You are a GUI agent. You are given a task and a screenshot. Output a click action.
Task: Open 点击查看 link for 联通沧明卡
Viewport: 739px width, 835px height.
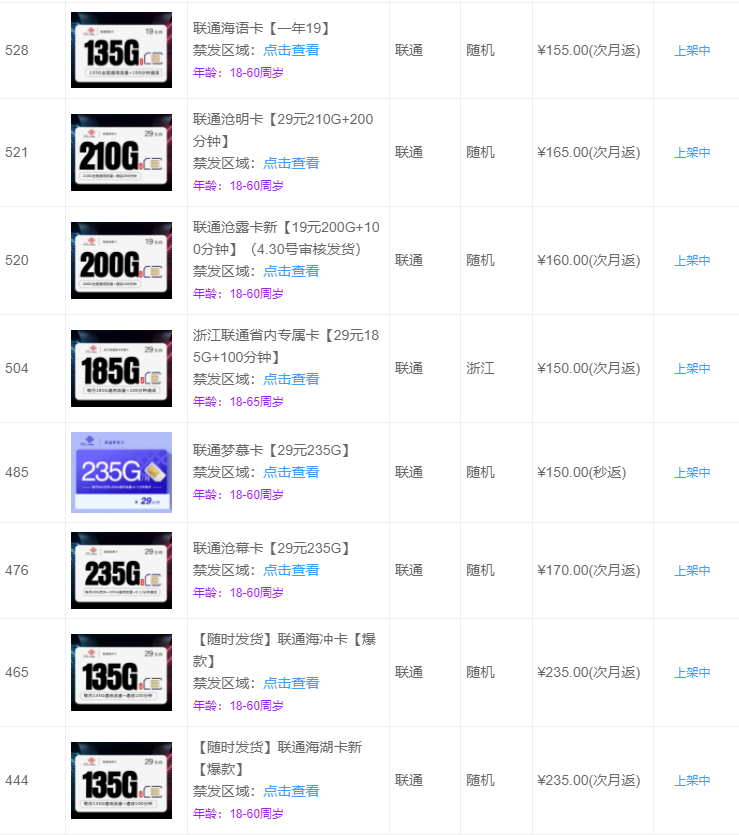(291, 163)
